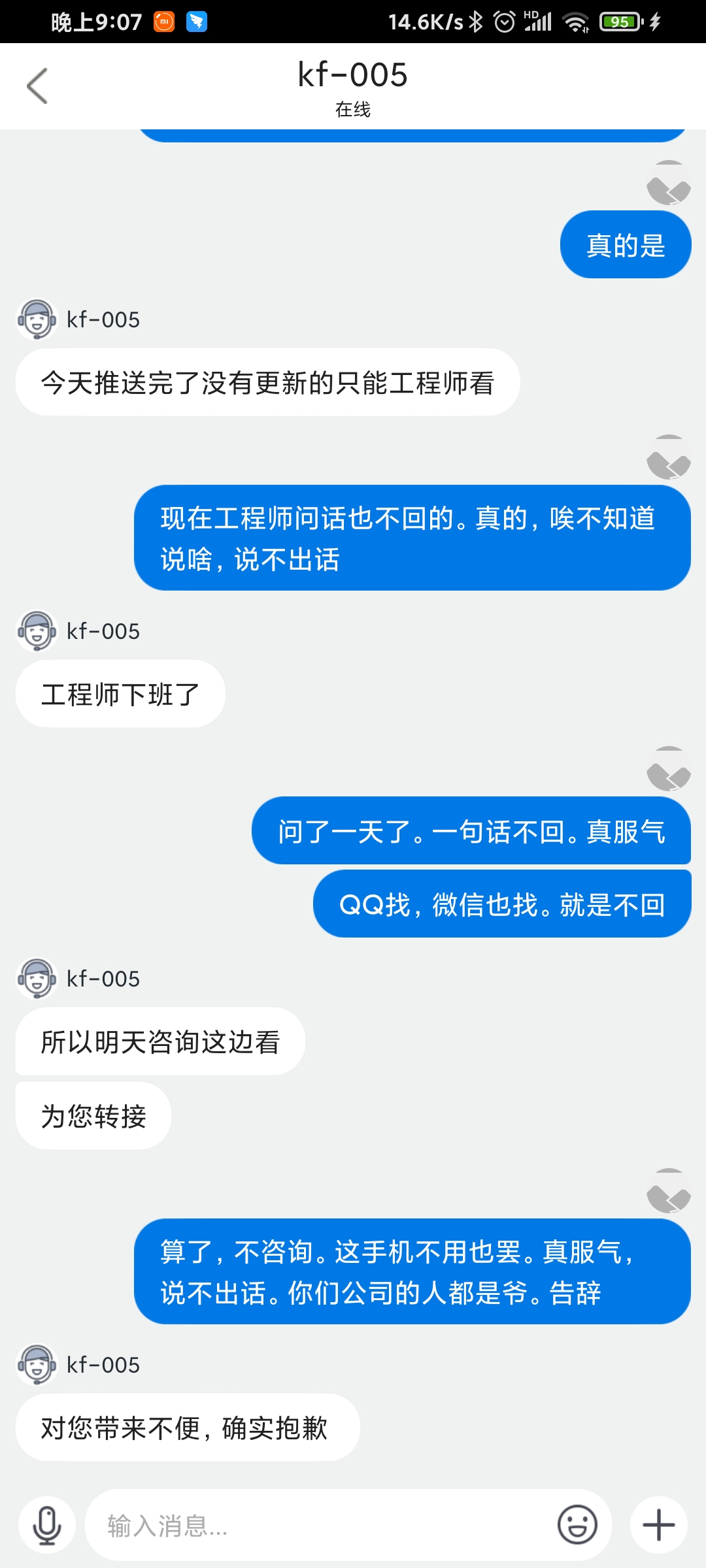Open the plus attachments menu
706x1568 pixels.
click(x=659, y=1526)
